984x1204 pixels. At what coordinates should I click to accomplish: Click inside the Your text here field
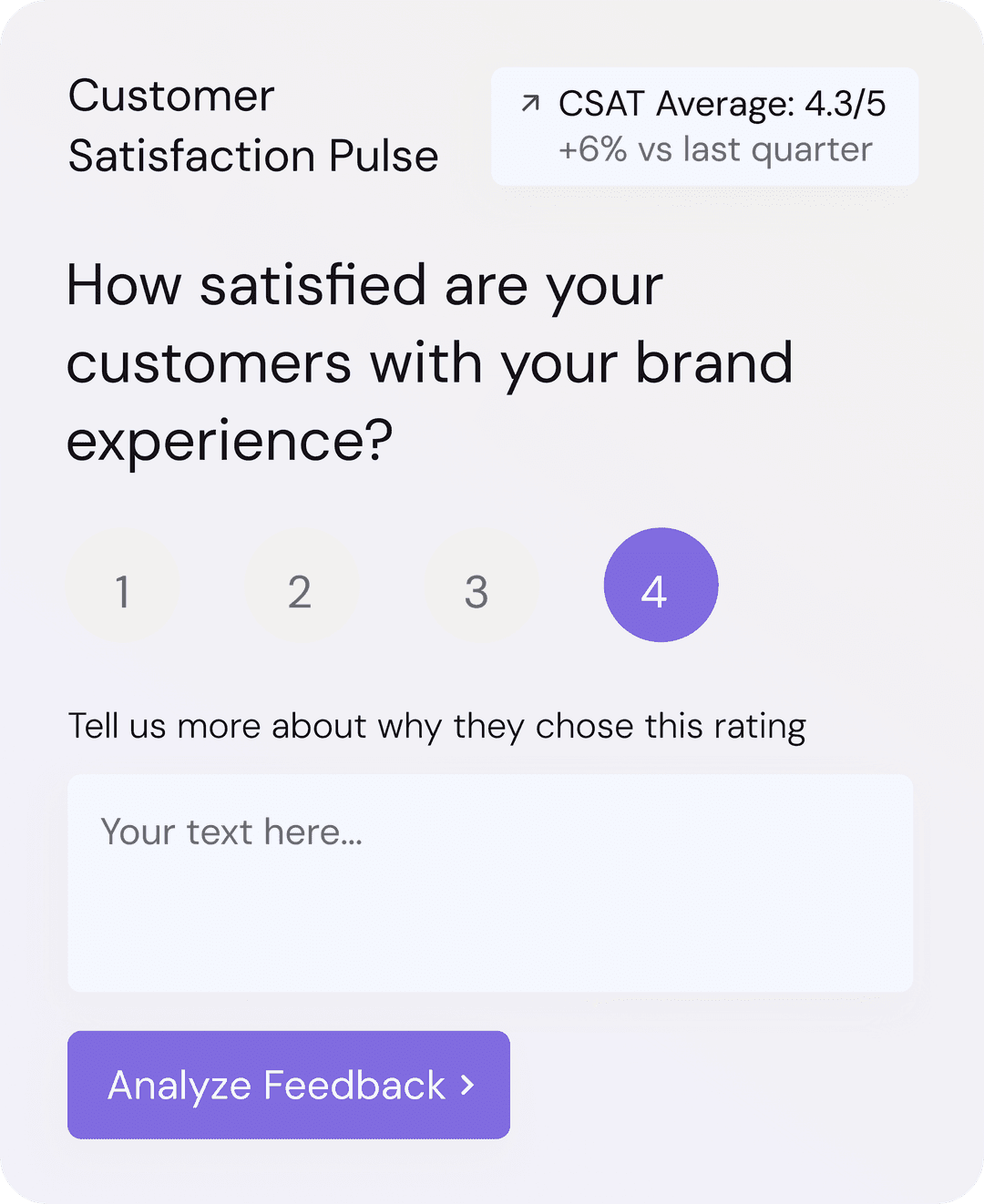point(490,879)
